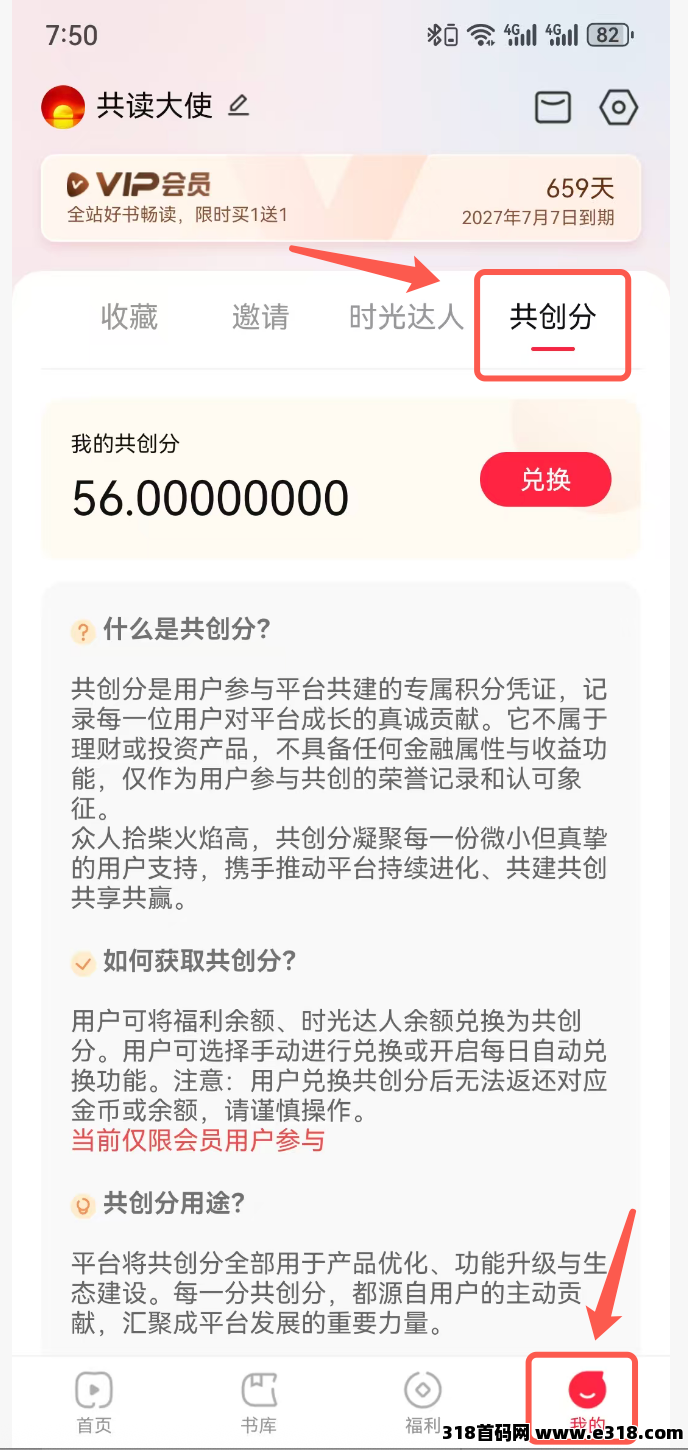Switch to the 收藏 tab
This screenshot has width=688, height=1450.
click(129, 317)
